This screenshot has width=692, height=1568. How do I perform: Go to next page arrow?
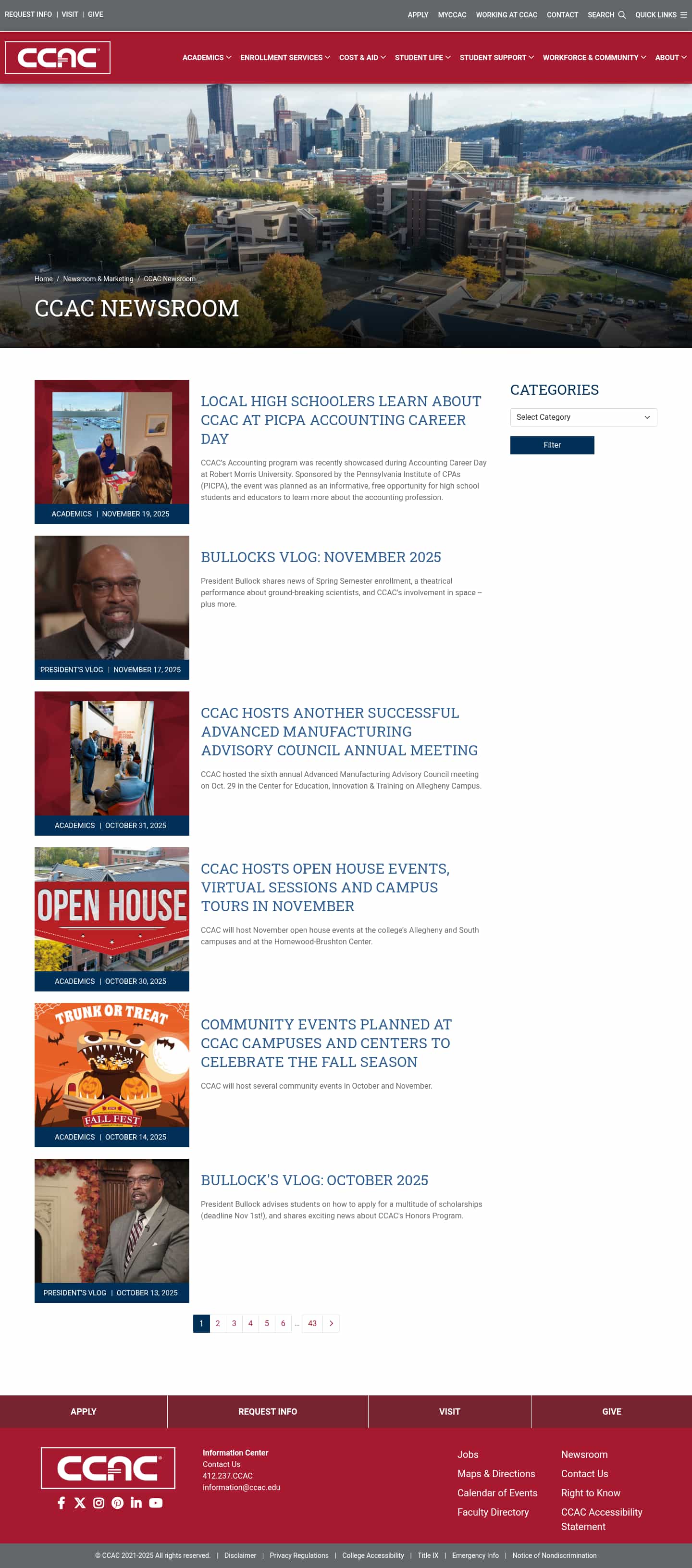coord(331,1323)
